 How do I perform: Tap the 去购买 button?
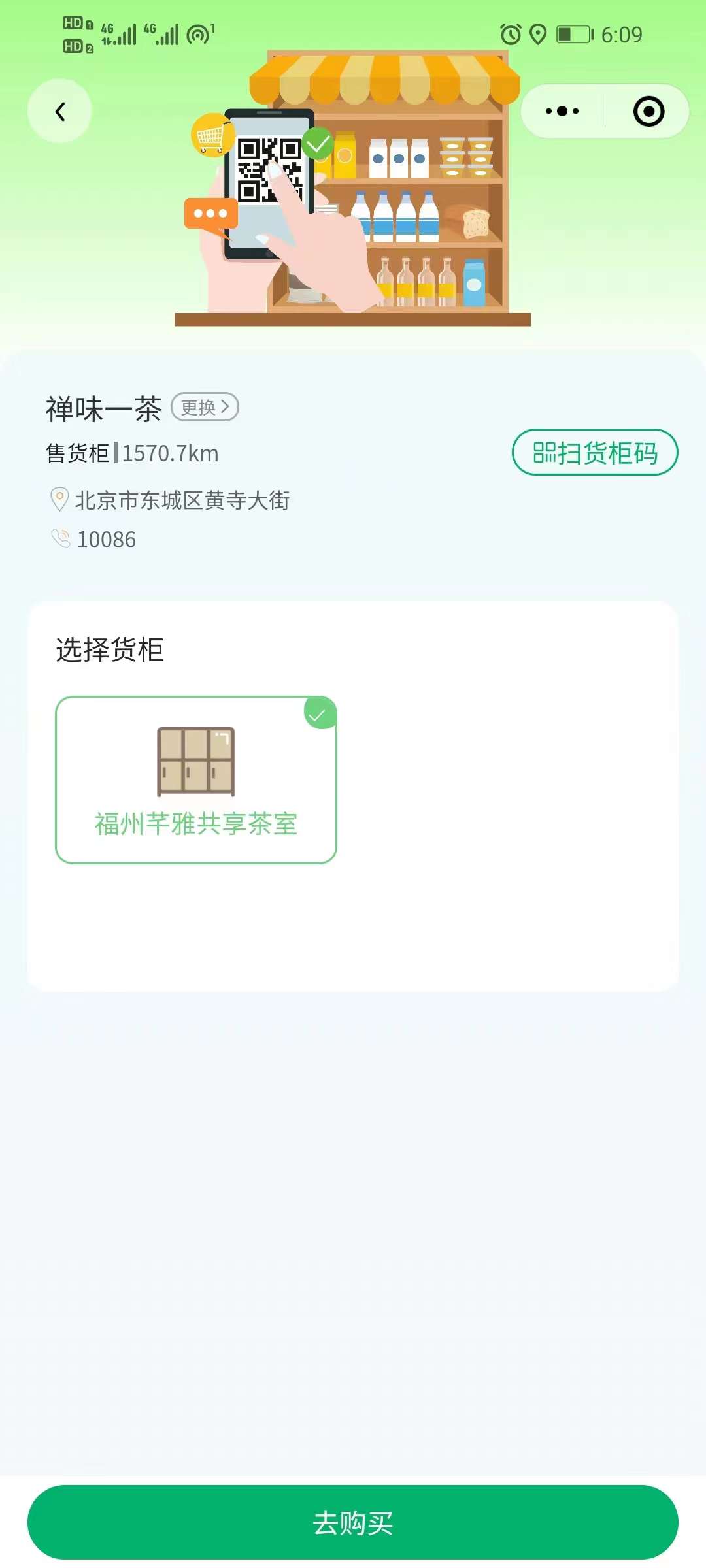(x=353, y=1522)
